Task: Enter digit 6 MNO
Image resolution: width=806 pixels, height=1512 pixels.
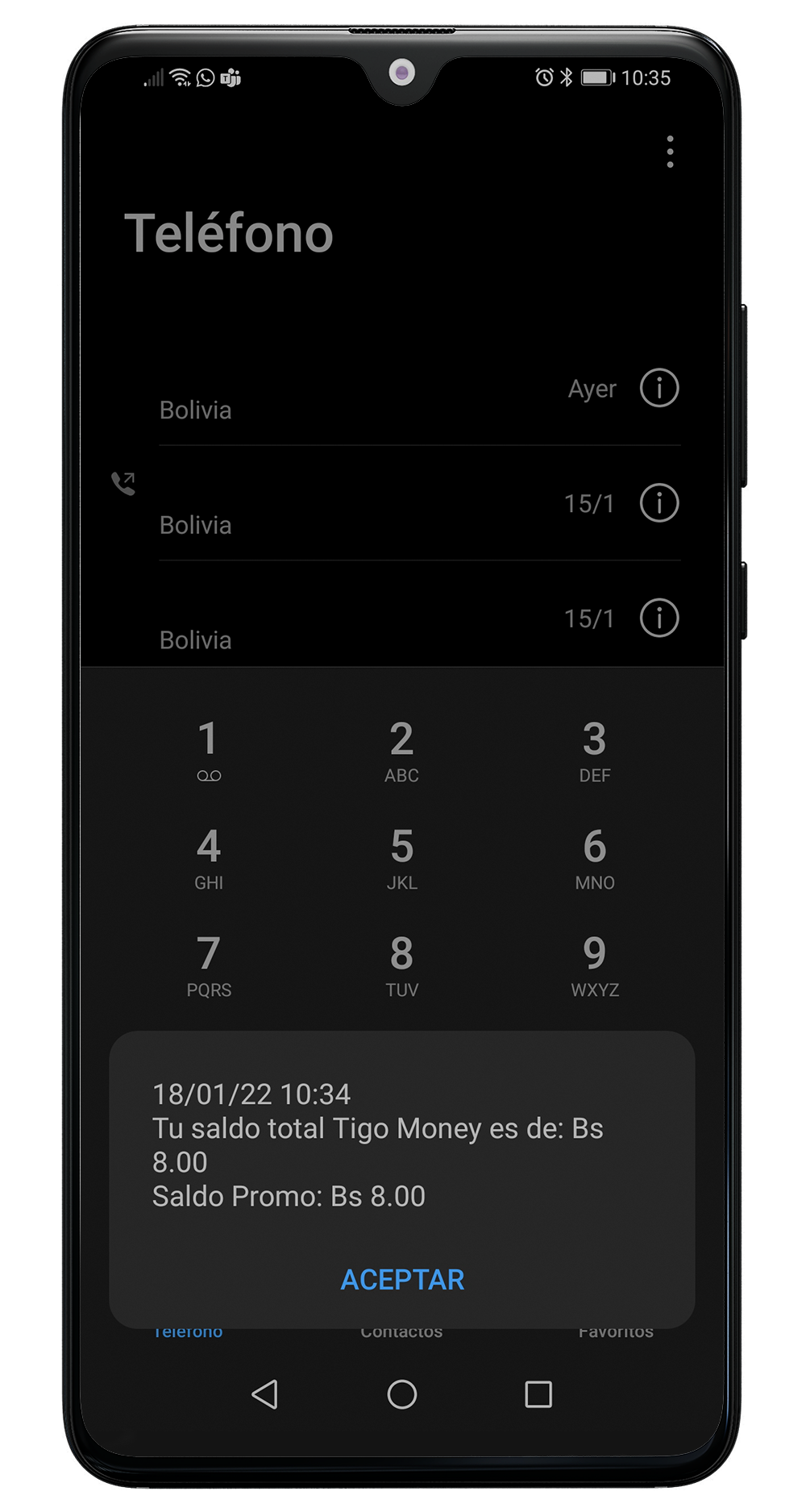Action: click(x=595, y=857)
